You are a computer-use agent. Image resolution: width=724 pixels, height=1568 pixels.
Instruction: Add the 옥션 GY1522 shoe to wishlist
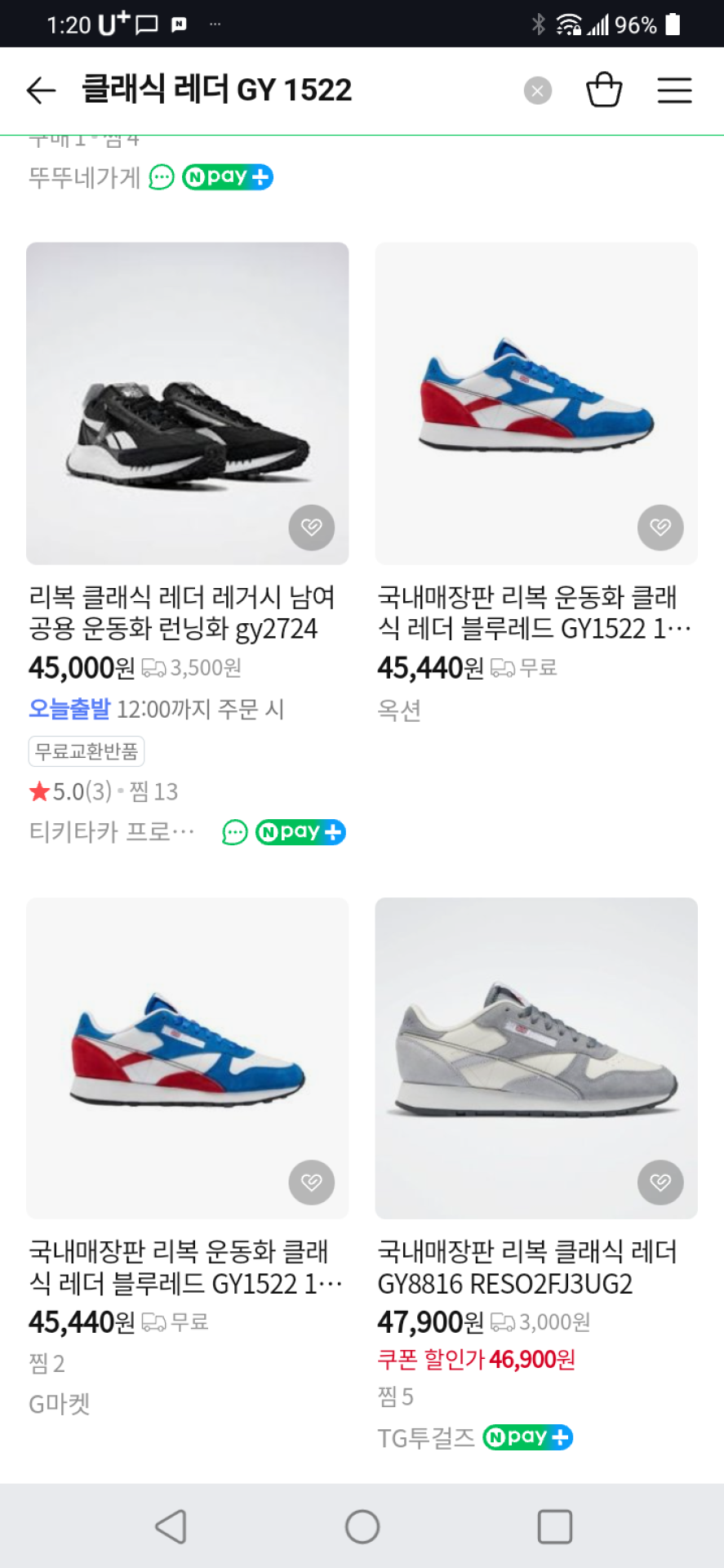[x=660, y=528]
